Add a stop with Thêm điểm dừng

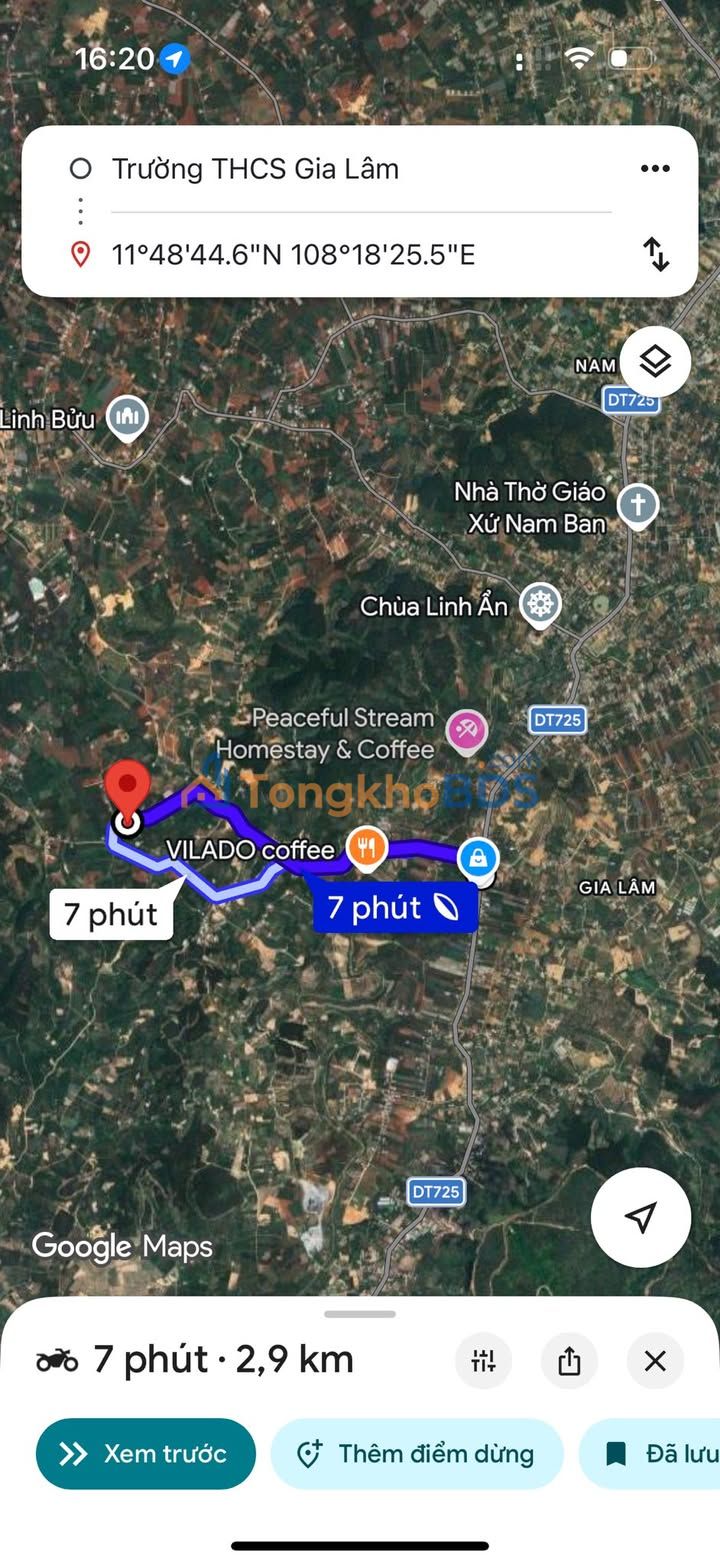[x=416, y=1453]
